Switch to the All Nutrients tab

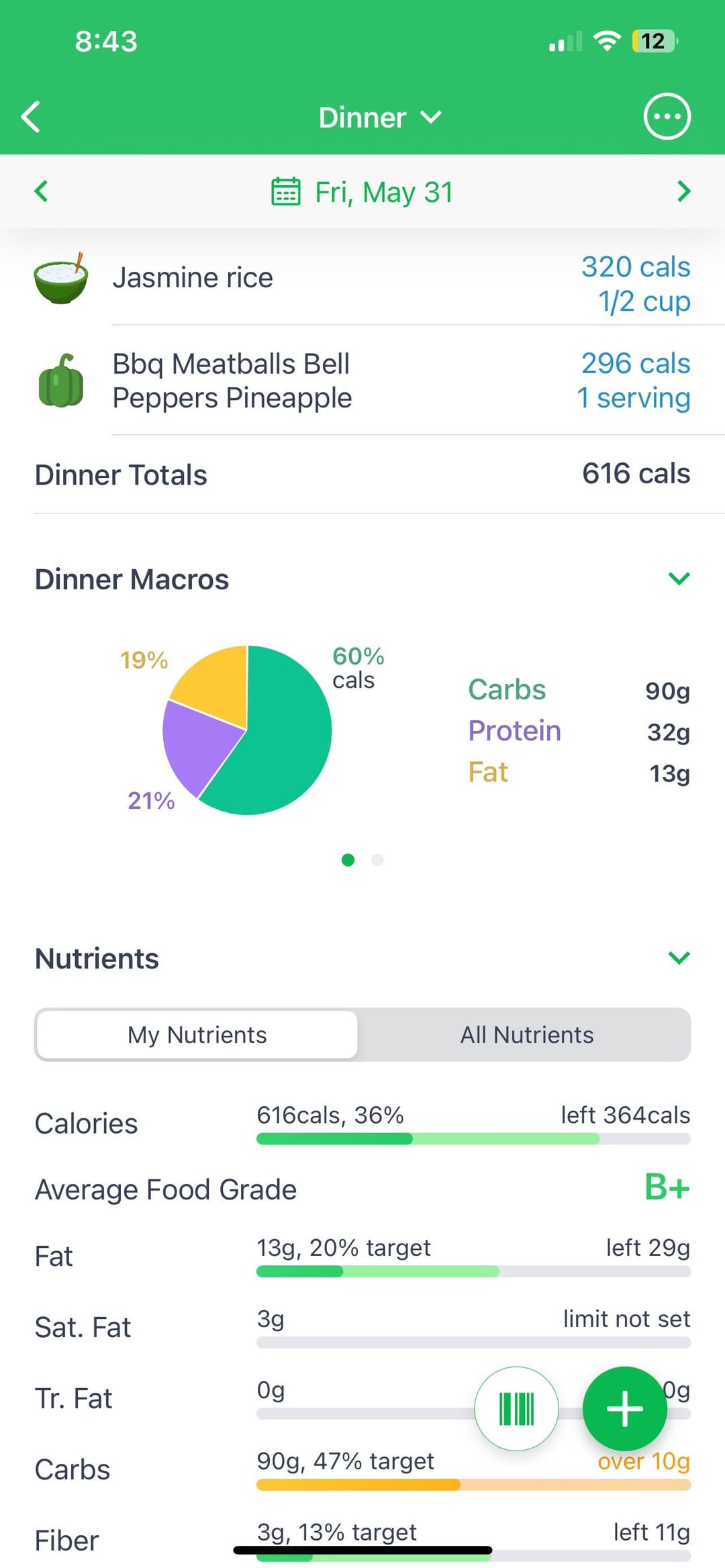coord(526,1034)
